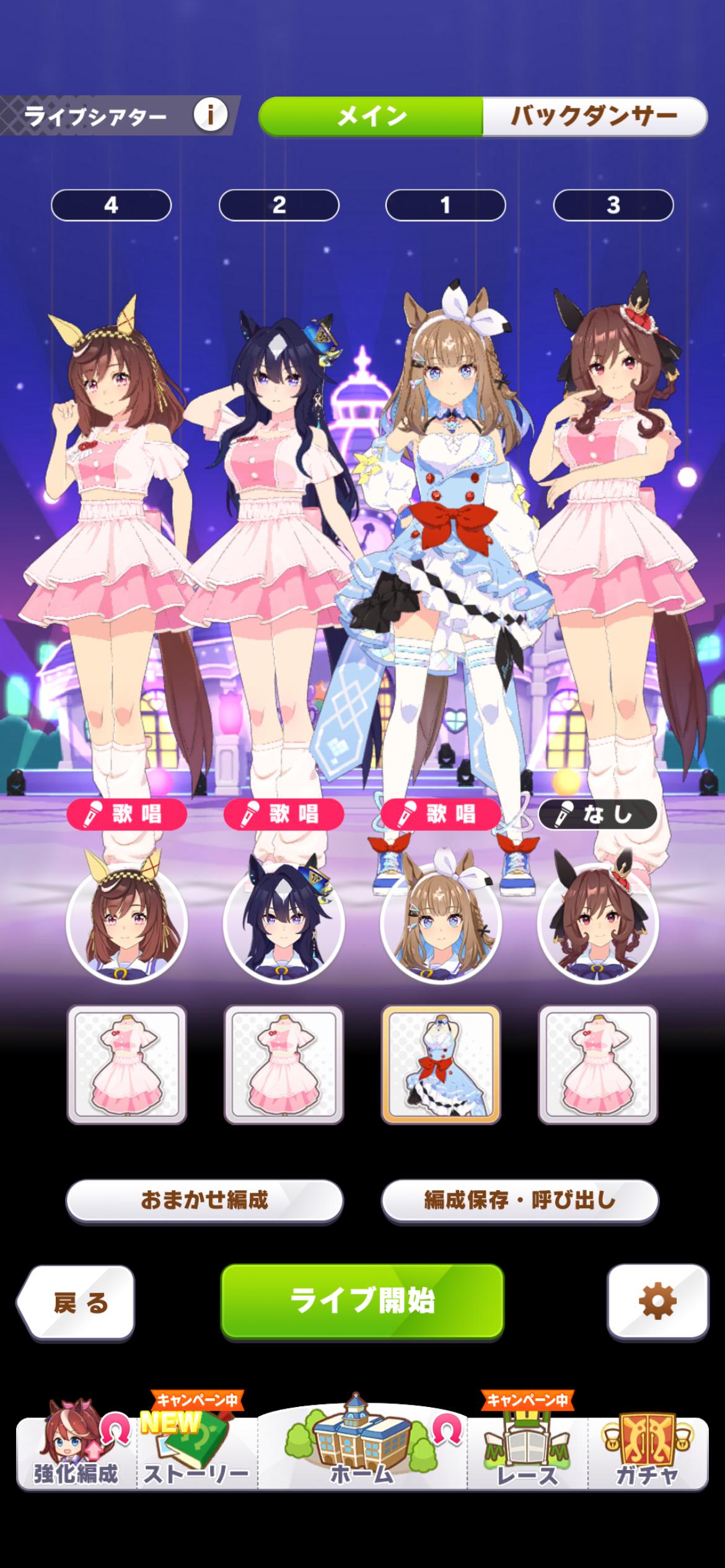
Task: Open 編成保存・呼び出し
Action: point(519,1200)
